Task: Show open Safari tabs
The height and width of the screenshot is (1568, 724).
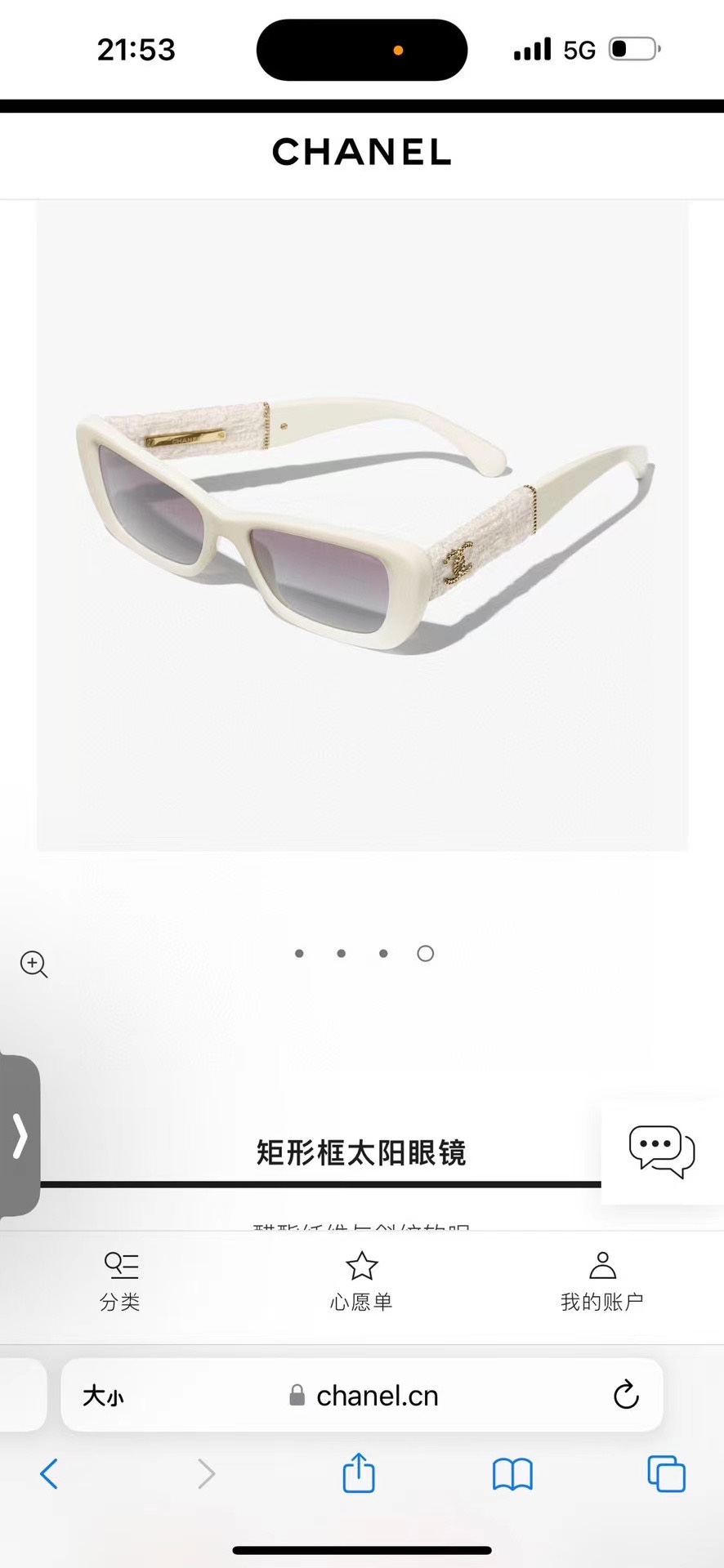Action: [666, 1474]
